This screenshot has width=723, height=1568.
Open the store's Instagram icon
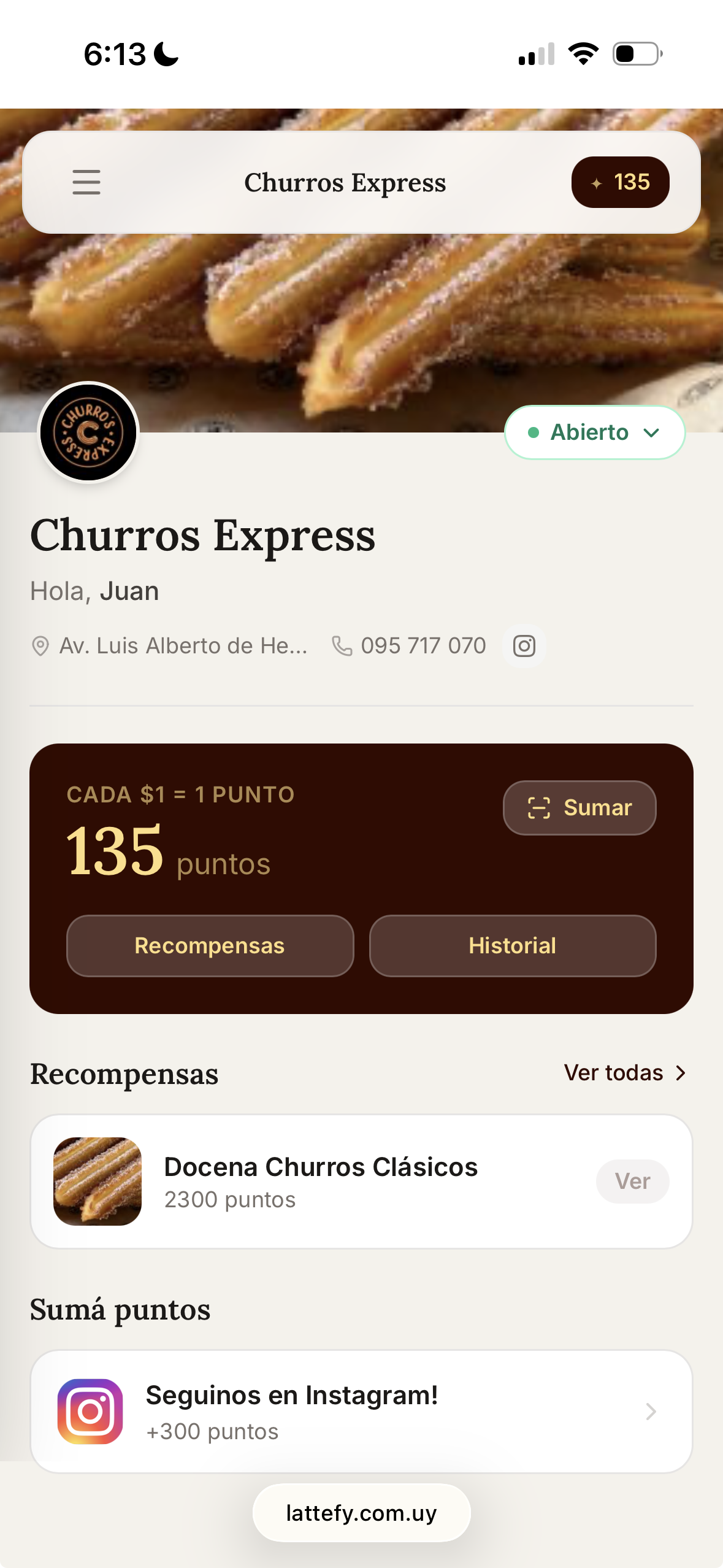click(524, 646)
